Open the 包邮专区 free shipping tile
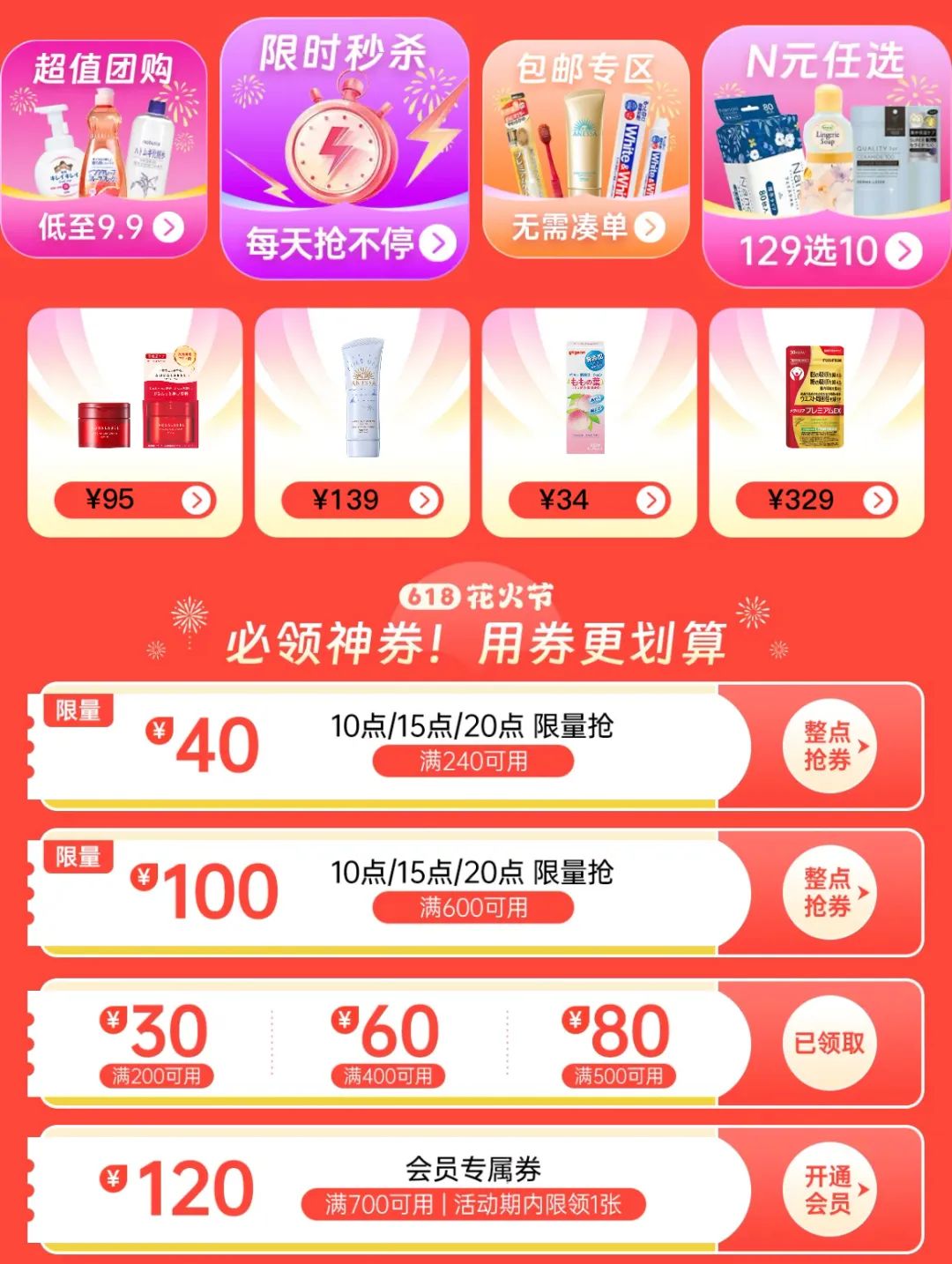Viewport: 952px width, 1264px height. [x=585, y=150]
